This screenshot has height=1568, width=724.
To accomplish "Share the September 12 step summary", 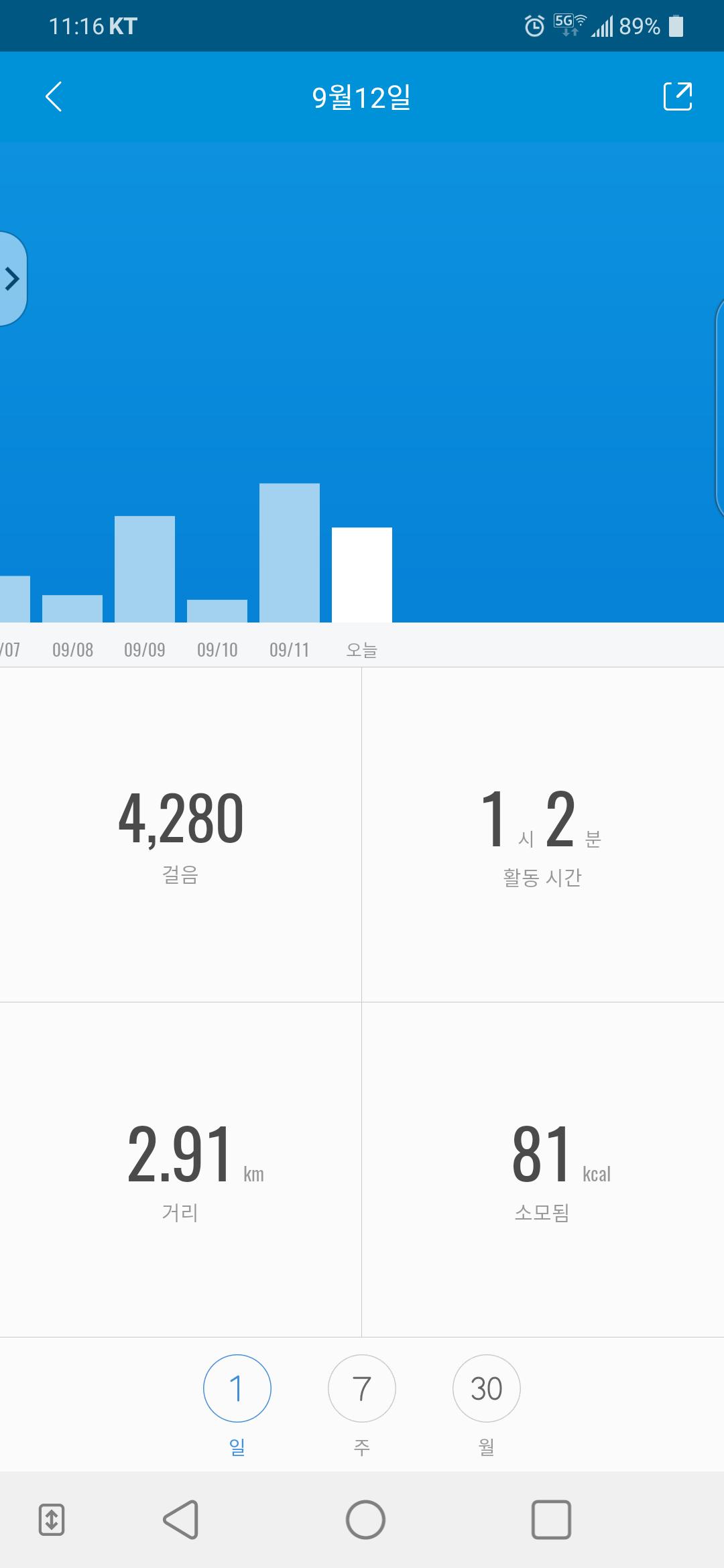I will point(677,96).
